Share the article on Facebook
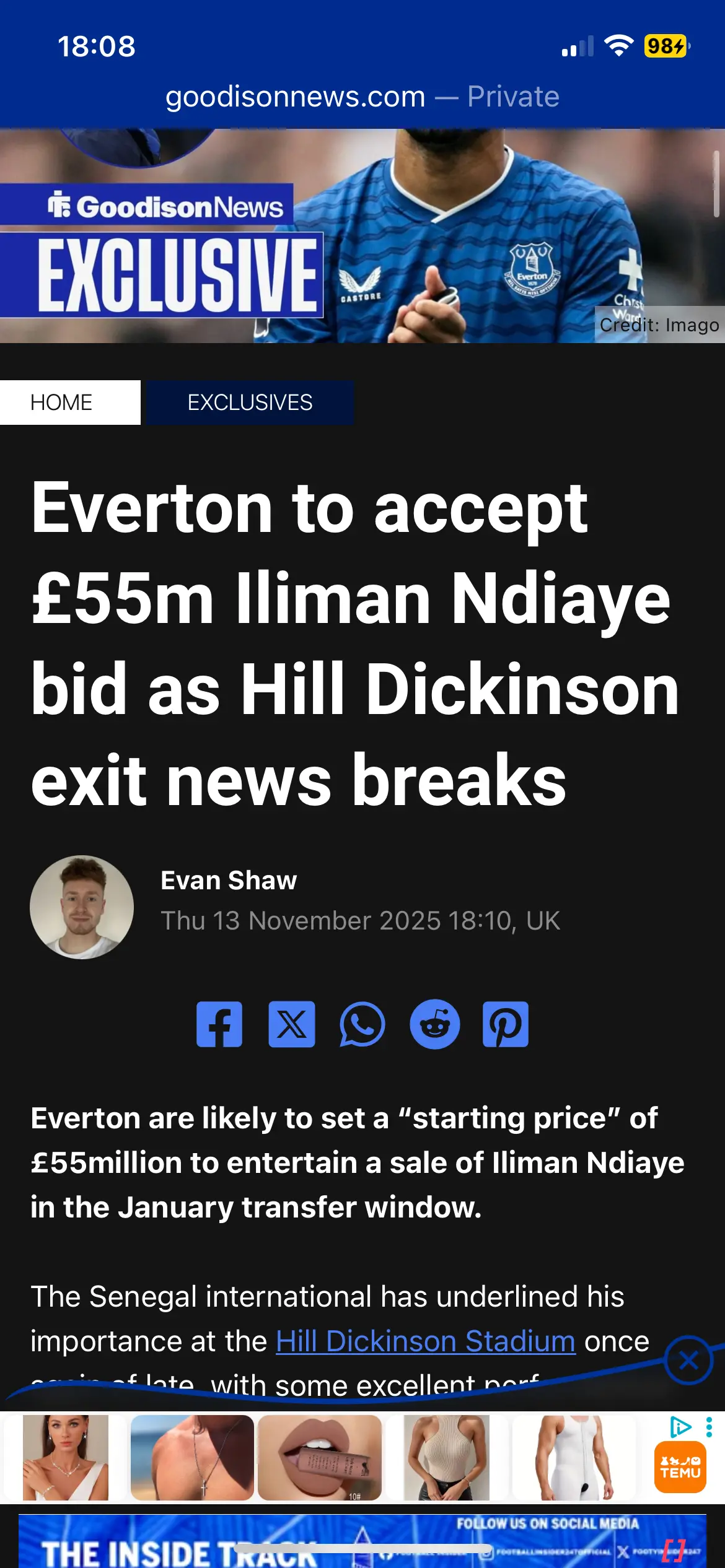The height and width of the screenshot is (1568, 725). (219, 1024)
